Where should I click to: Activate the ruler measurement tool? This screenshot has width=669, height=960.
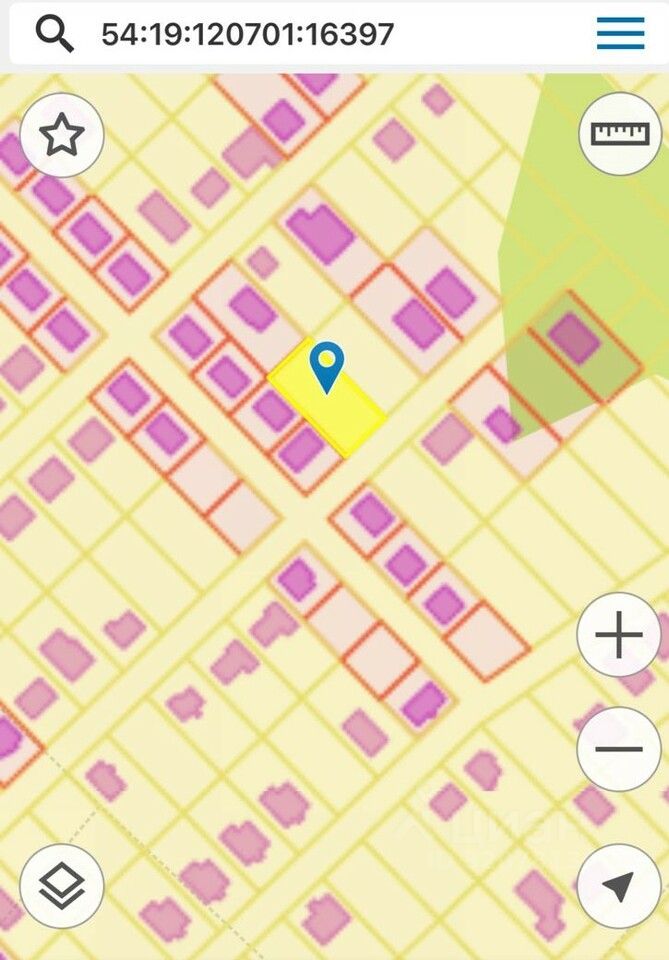[620, 134]
